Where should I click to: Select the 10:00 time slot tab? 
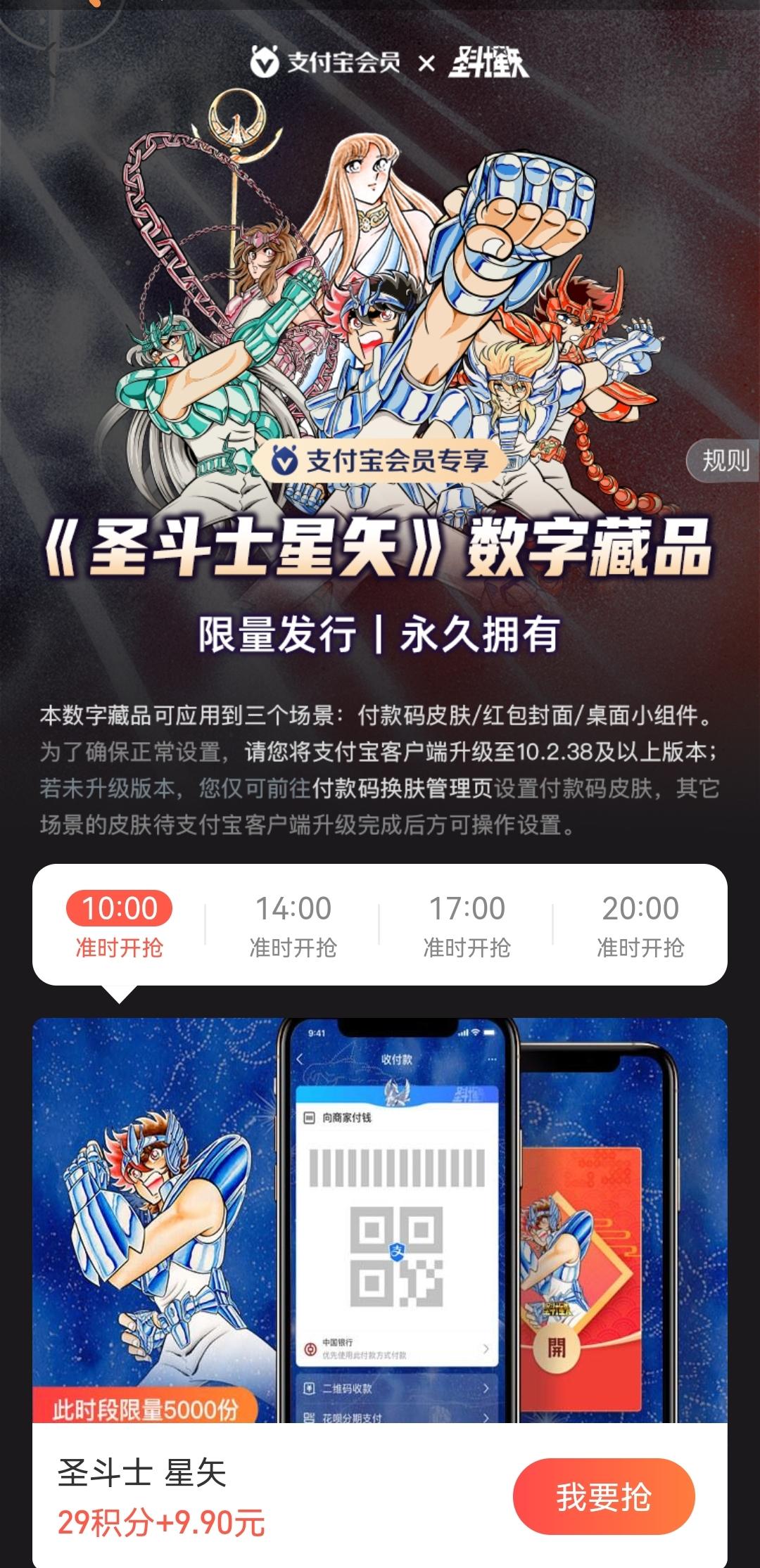tap(119, 924)
